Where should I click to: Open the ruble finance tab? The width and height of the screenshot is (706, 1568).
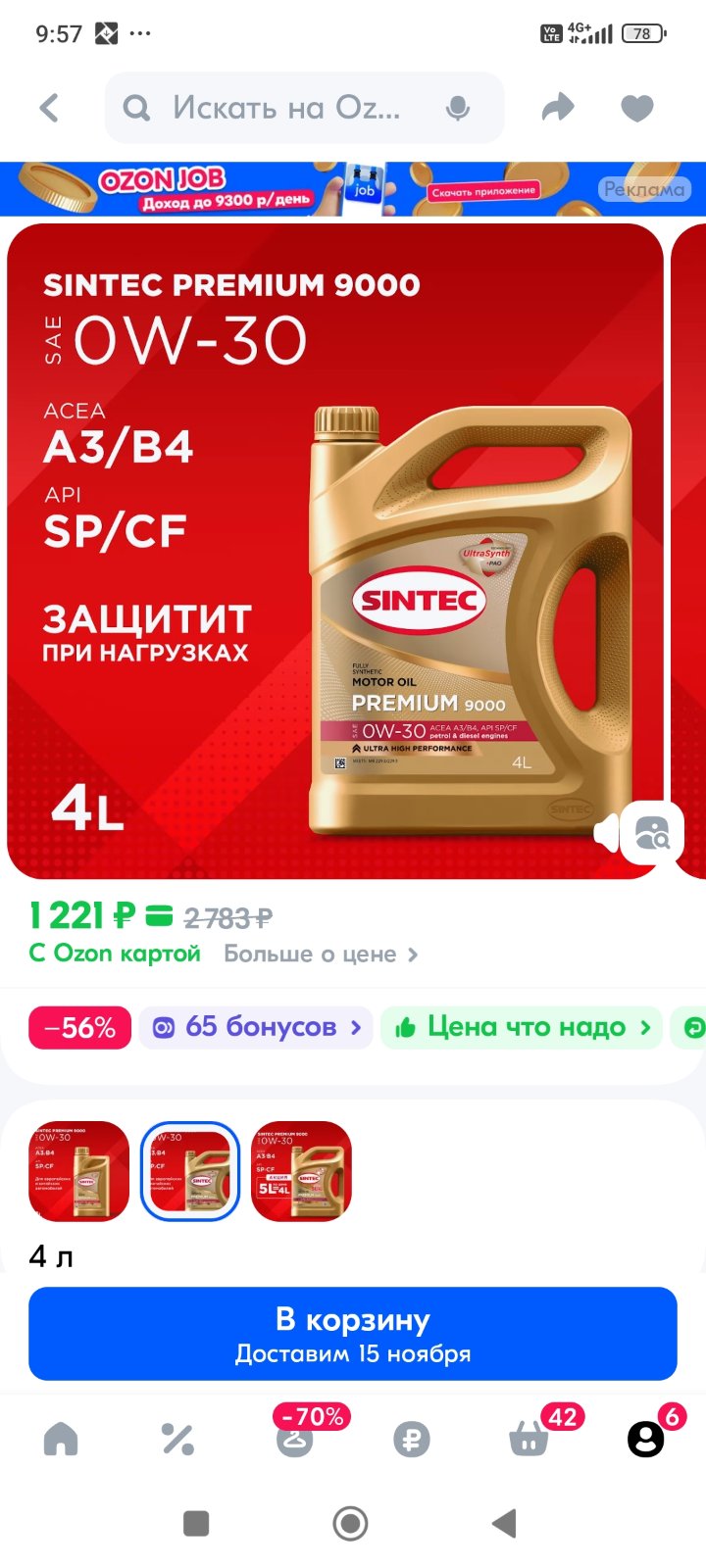(x=411, y=1440)
